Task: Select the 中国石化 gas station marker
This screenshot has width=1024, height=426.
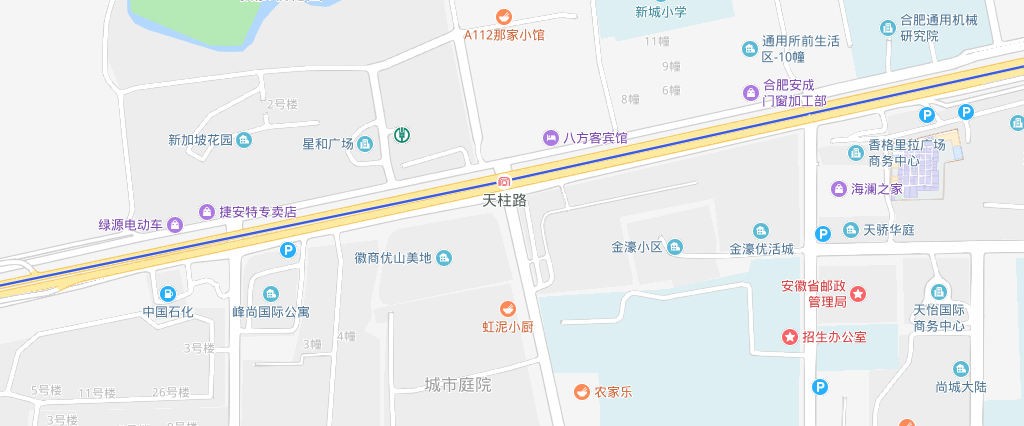Action: tap(167, 294)
